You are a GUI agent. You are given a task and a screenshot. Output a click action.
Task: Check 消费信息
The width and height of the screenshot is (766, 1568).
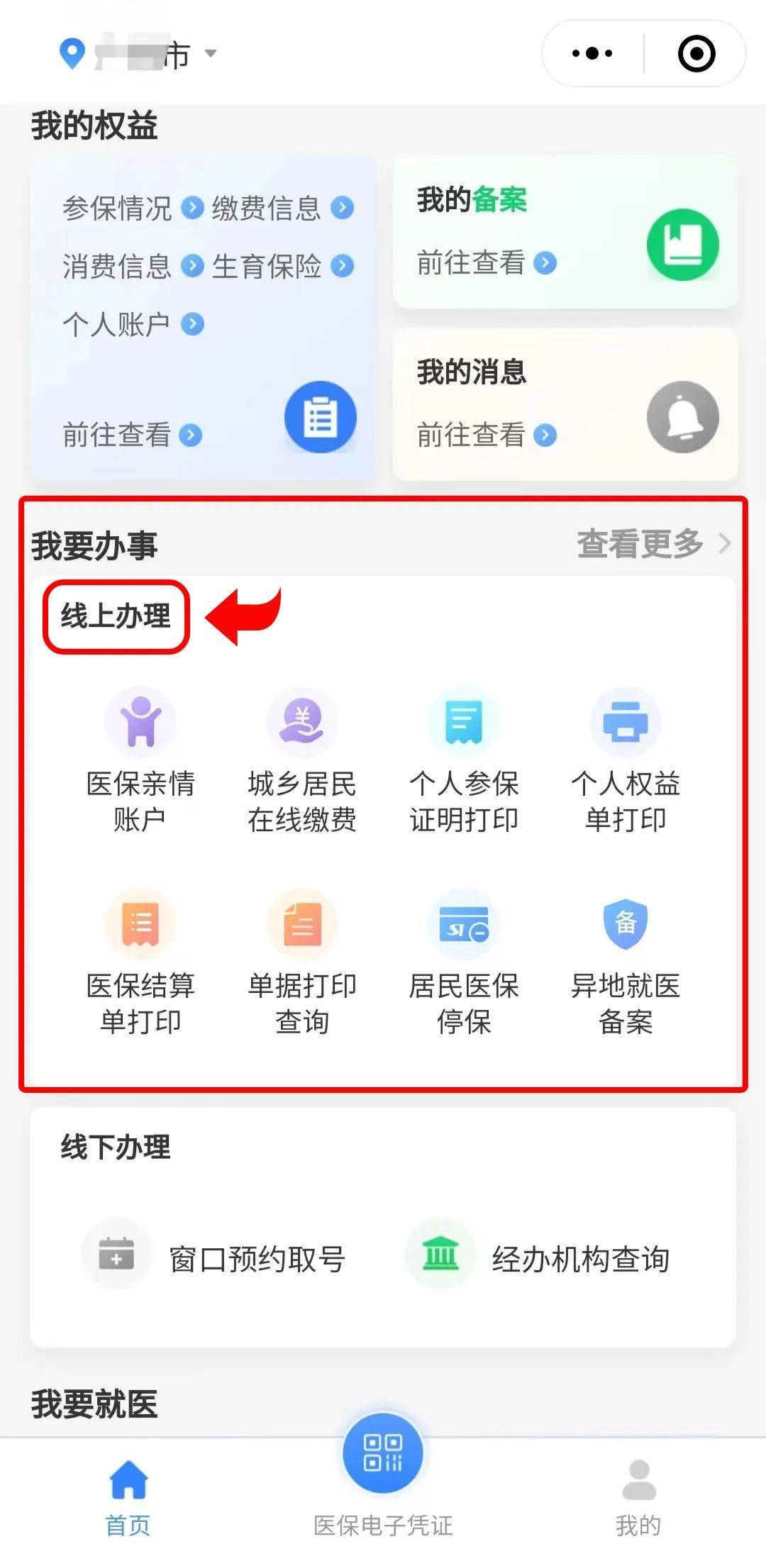click(x=132, y=267)
